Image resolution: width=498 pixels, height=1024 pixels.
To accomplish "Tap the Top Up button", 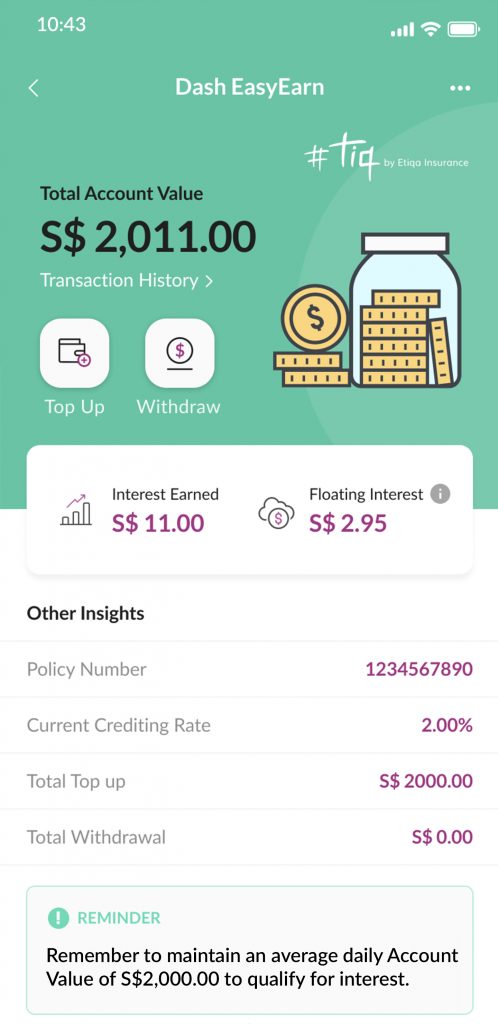I will tap(74, 353).
